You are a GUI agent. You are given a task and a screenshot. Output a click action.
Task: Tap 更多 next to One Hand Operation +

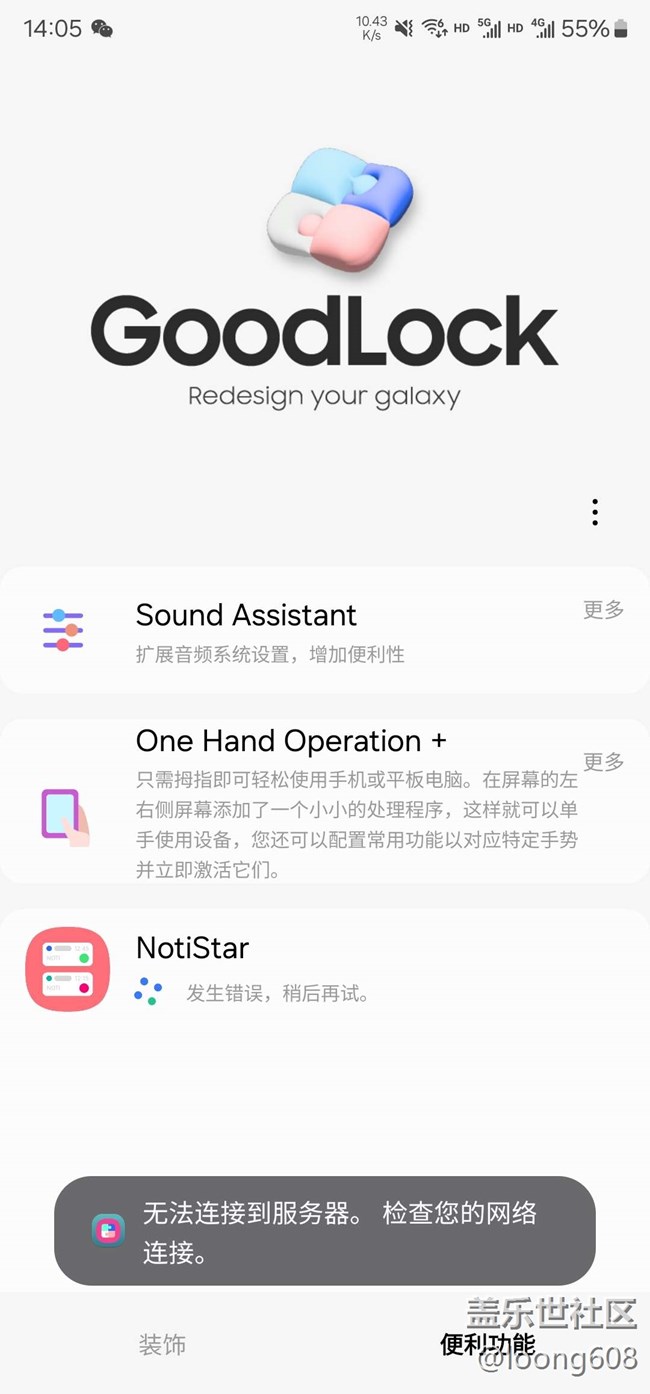pos(603,762)
